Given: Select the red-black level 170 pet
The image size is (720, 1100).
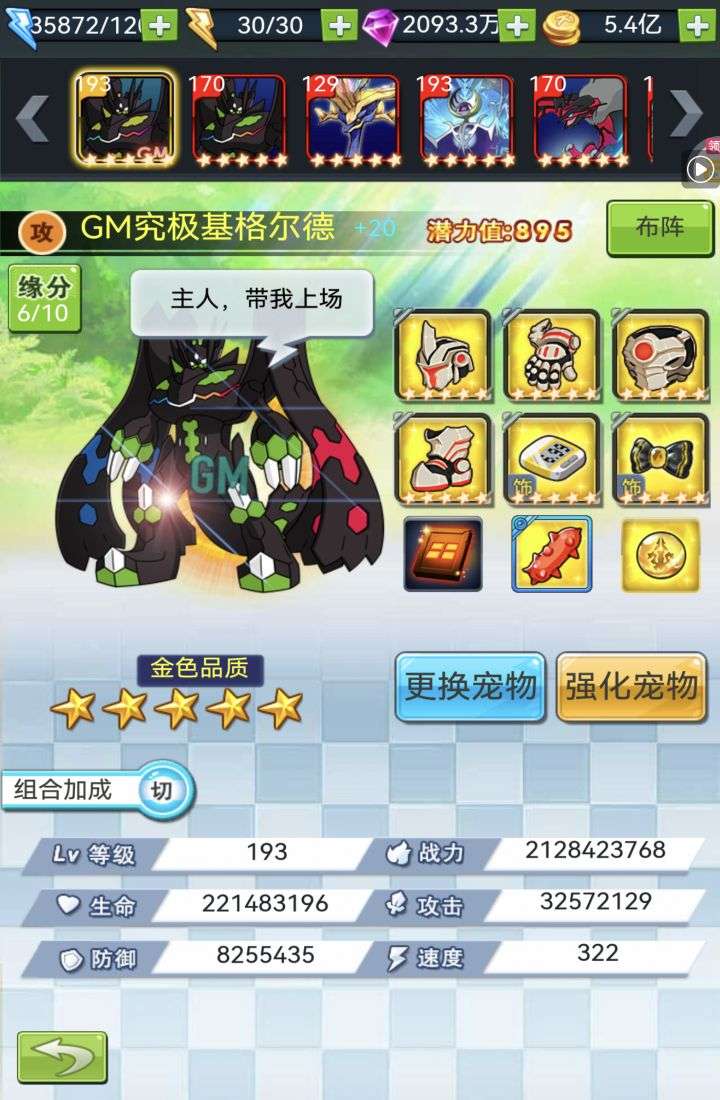Looking at the screenshot, I should (580, 118).
